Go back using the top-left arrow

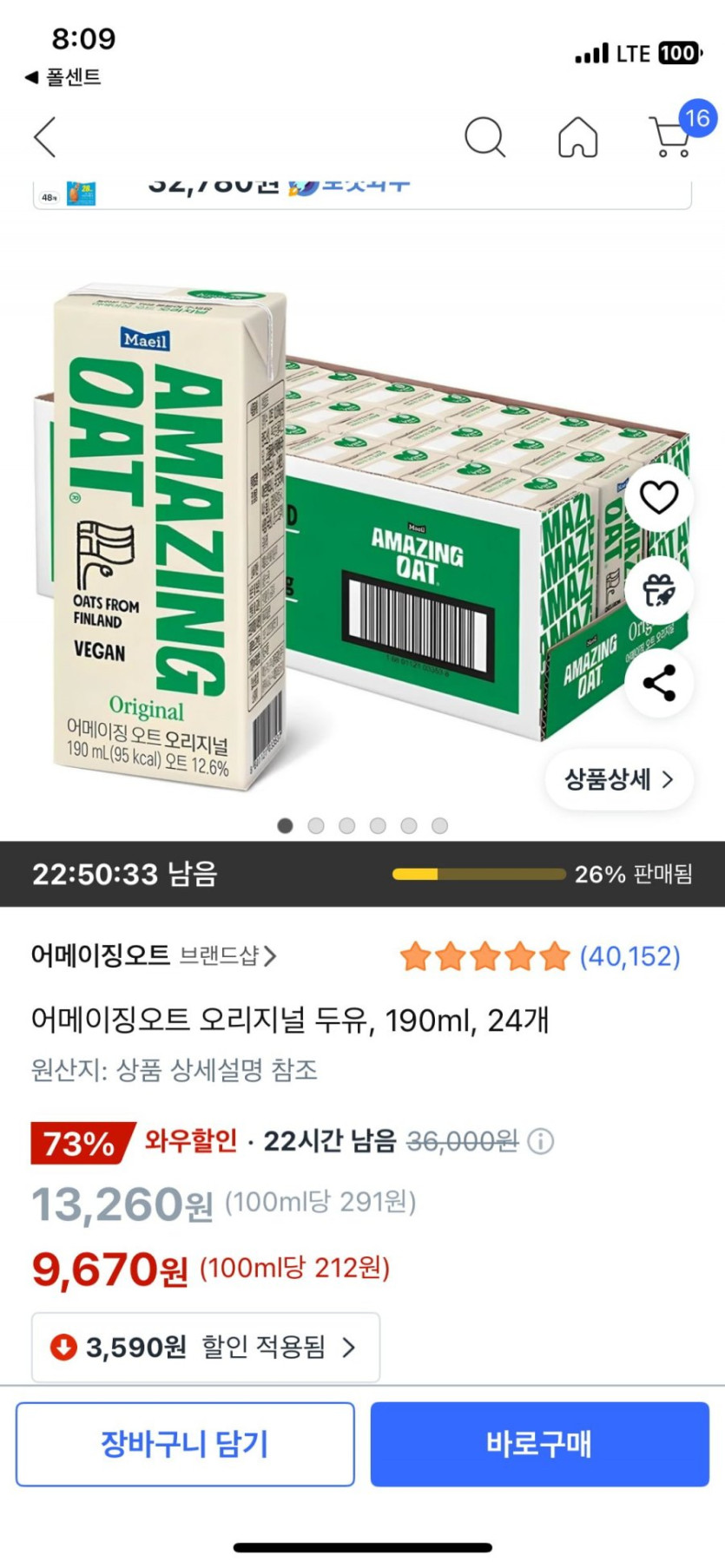tap(45, 137)
